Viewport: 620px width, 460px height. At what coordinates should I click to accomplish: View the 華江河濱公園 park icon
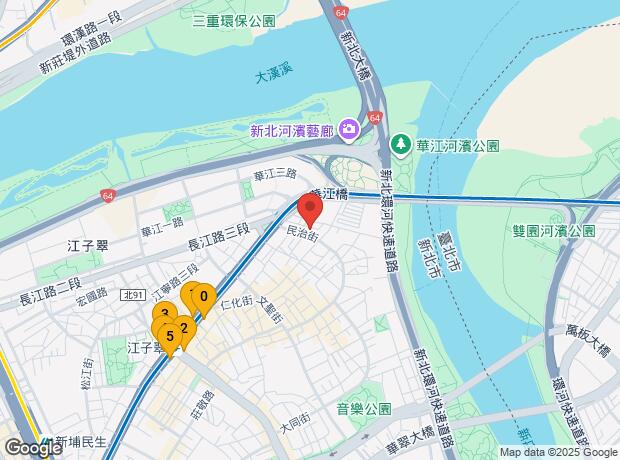pyautogui.click(x=401, y=145)
